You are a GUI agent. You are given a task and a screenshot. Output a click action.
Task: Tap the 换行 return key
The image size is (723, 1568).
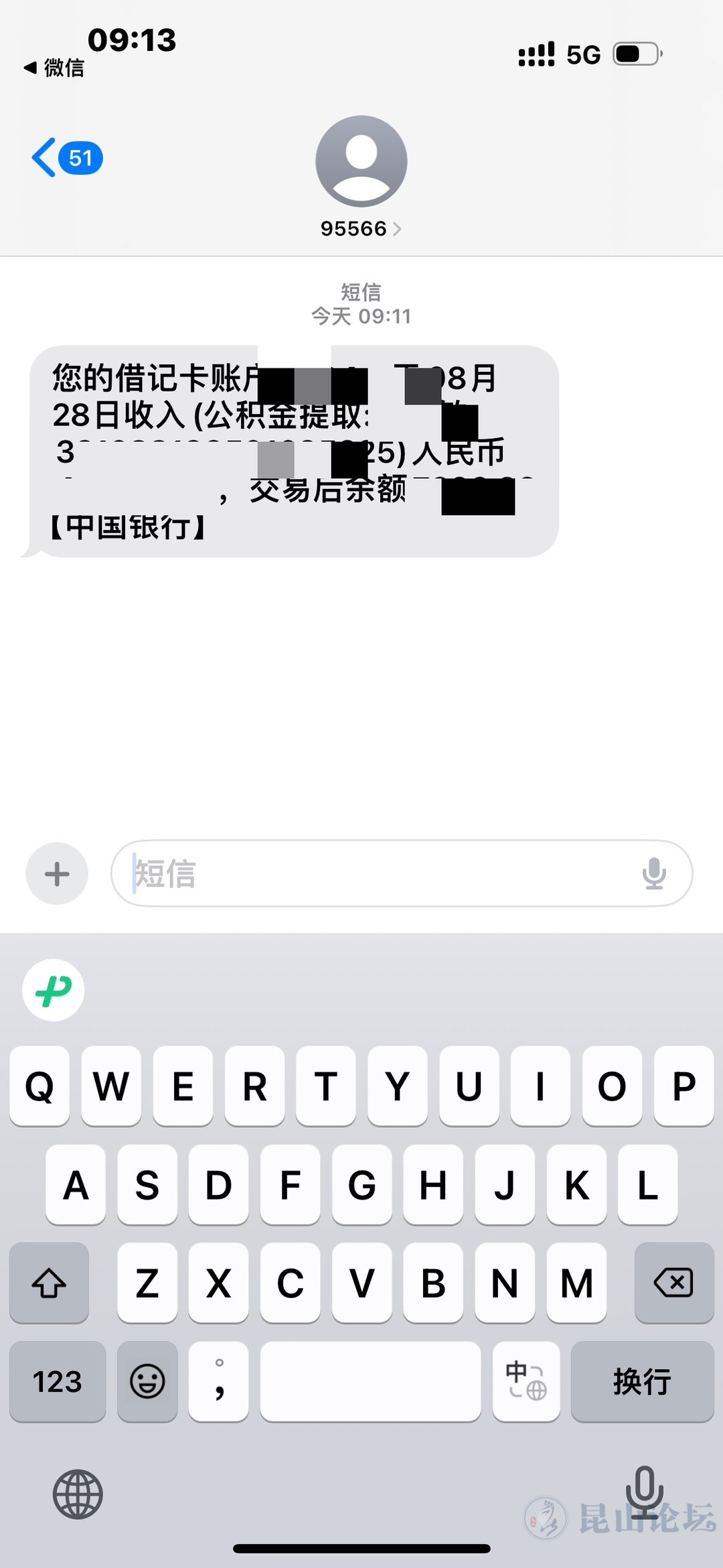pyautogui.click(x=642, y=1381)
